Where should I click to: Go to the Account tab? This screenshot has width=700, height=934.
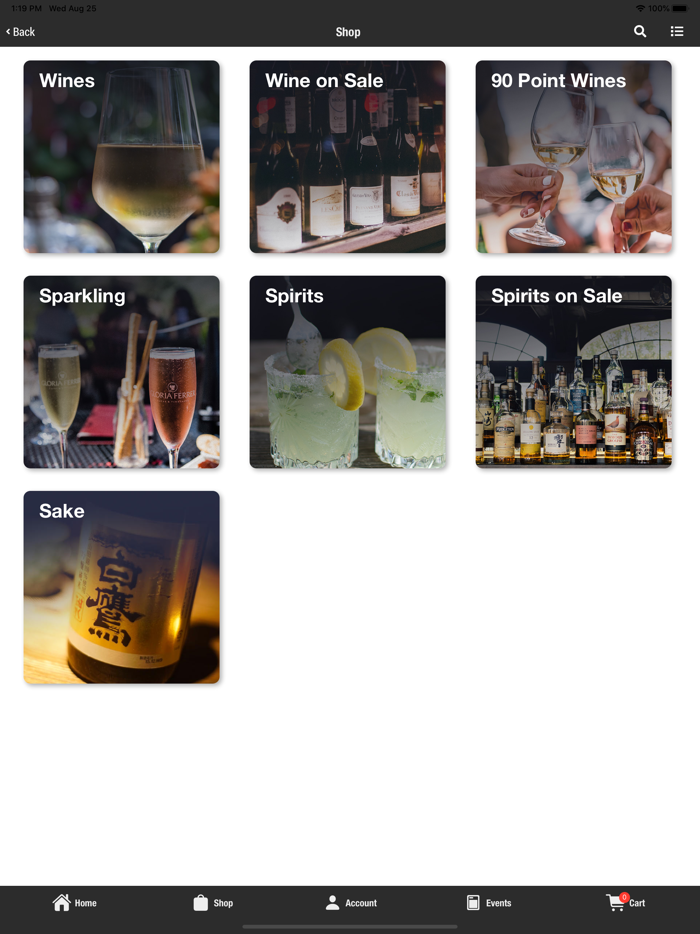point(351,903)
